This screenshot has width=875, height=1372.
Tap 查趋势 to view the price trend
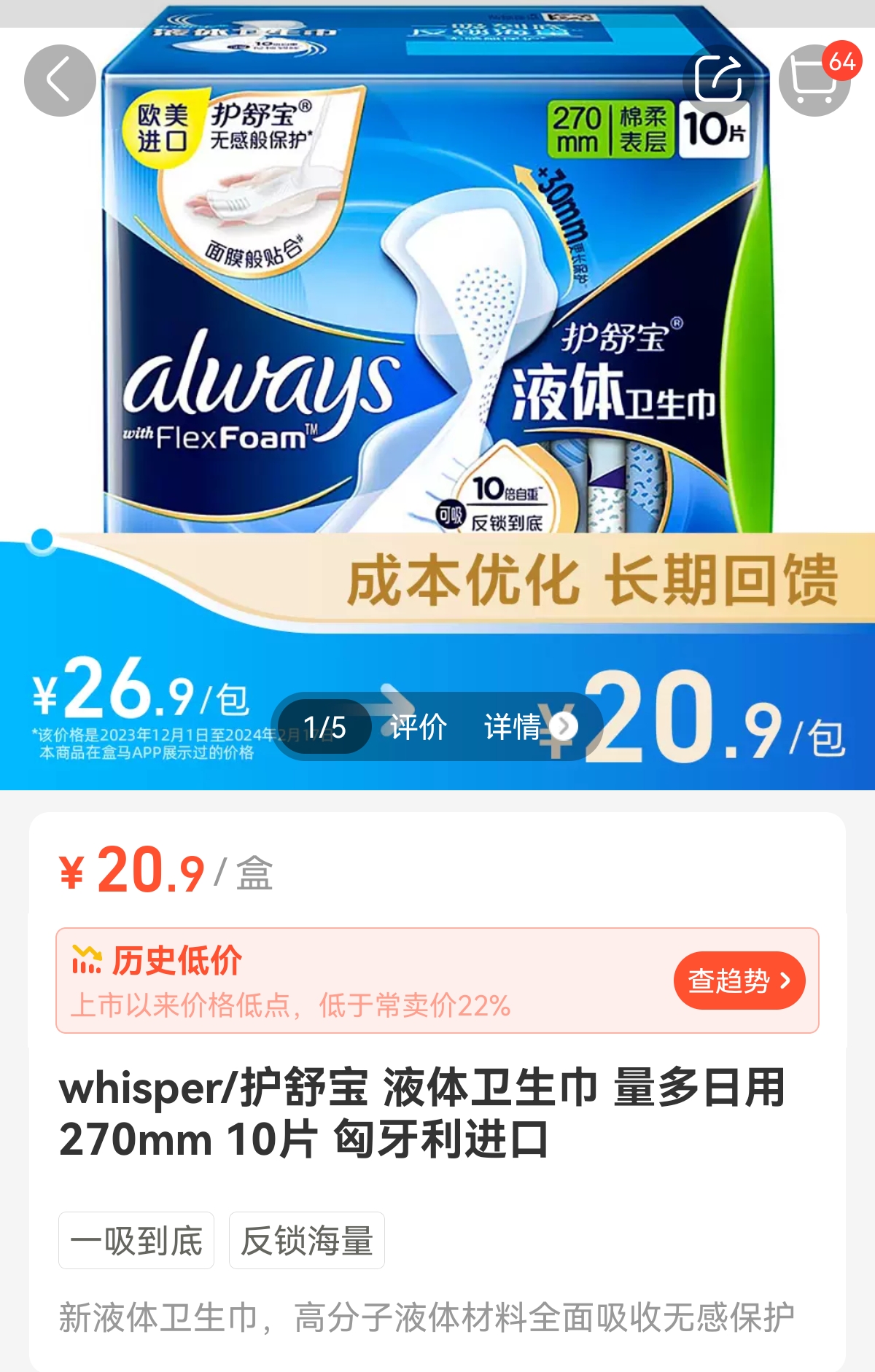pos(739,981)
